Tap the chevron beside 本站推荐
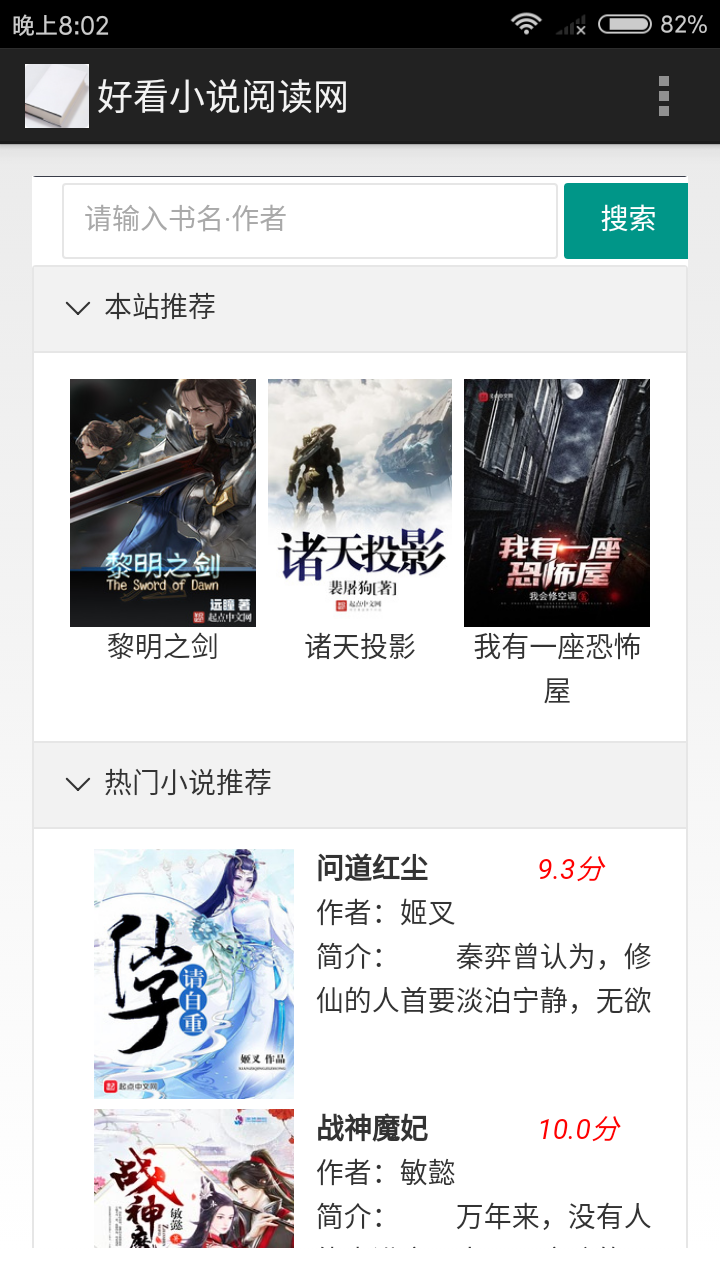This screenshot has height=1280, width=720. (x=78, y=309)
